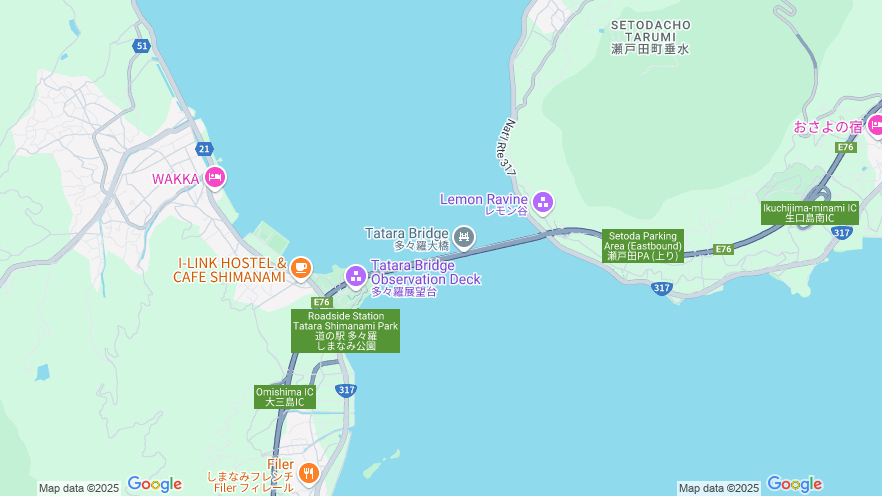Select the I-LINK HOSTEL & CAFE SHIMANAMI pin
The width and height of the screenshot is (882, 496).
pyautogui.click(x=301, y=268)
